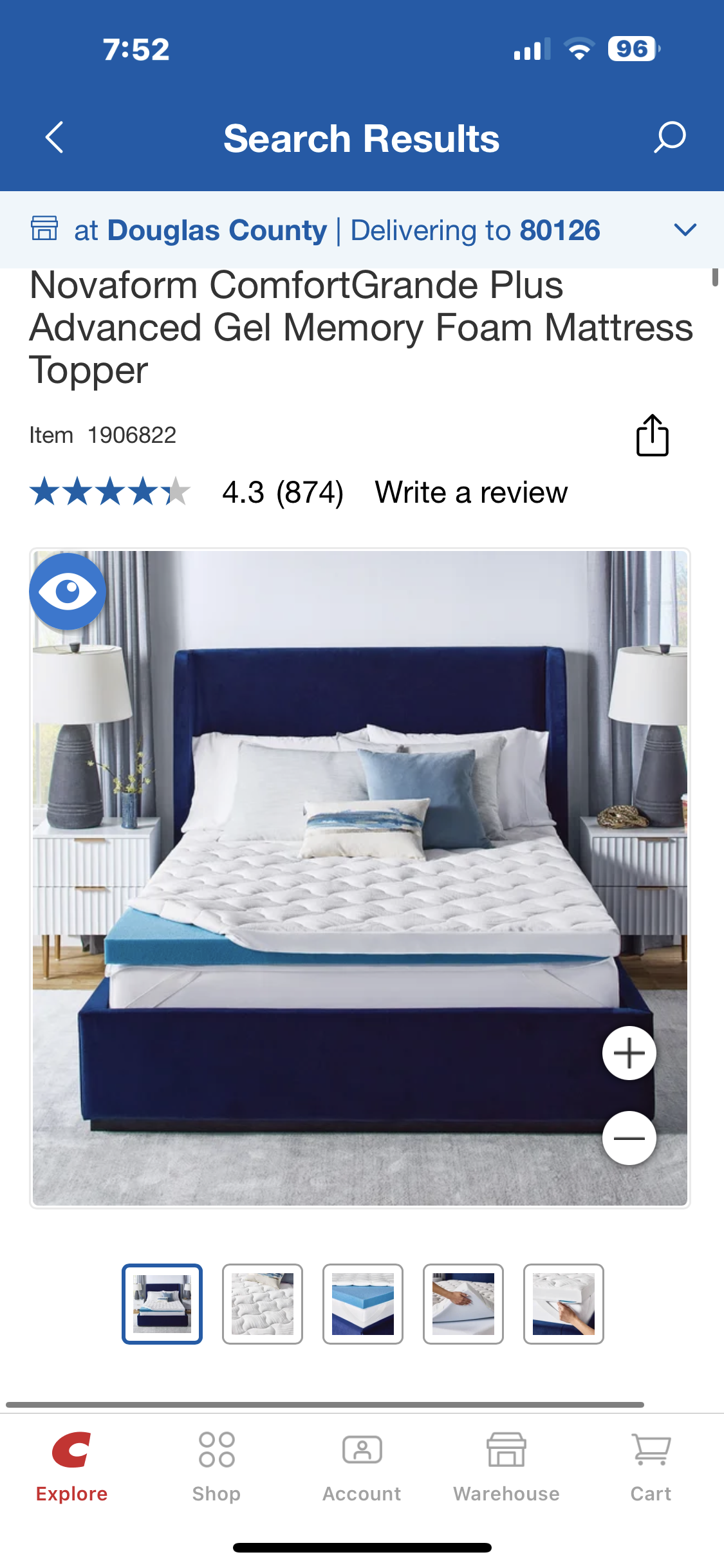Zoom out of the product image

tap(629, 1138)
